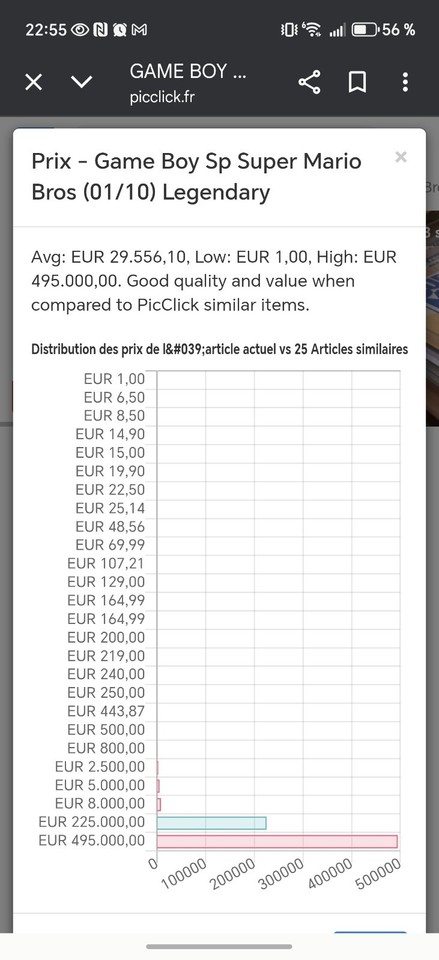
Task: Close the browser custom tab
Action: click(34, 82)
